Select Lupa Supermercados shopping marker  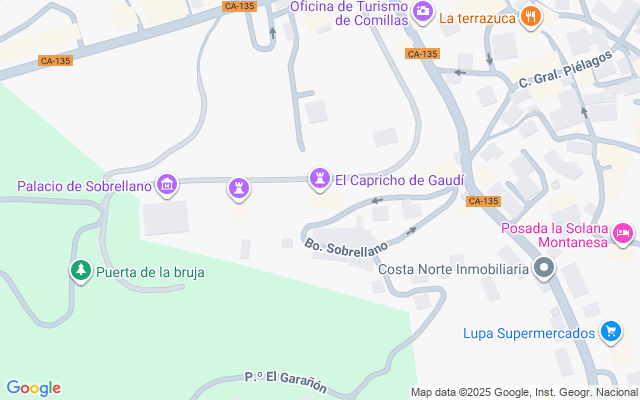611,332
